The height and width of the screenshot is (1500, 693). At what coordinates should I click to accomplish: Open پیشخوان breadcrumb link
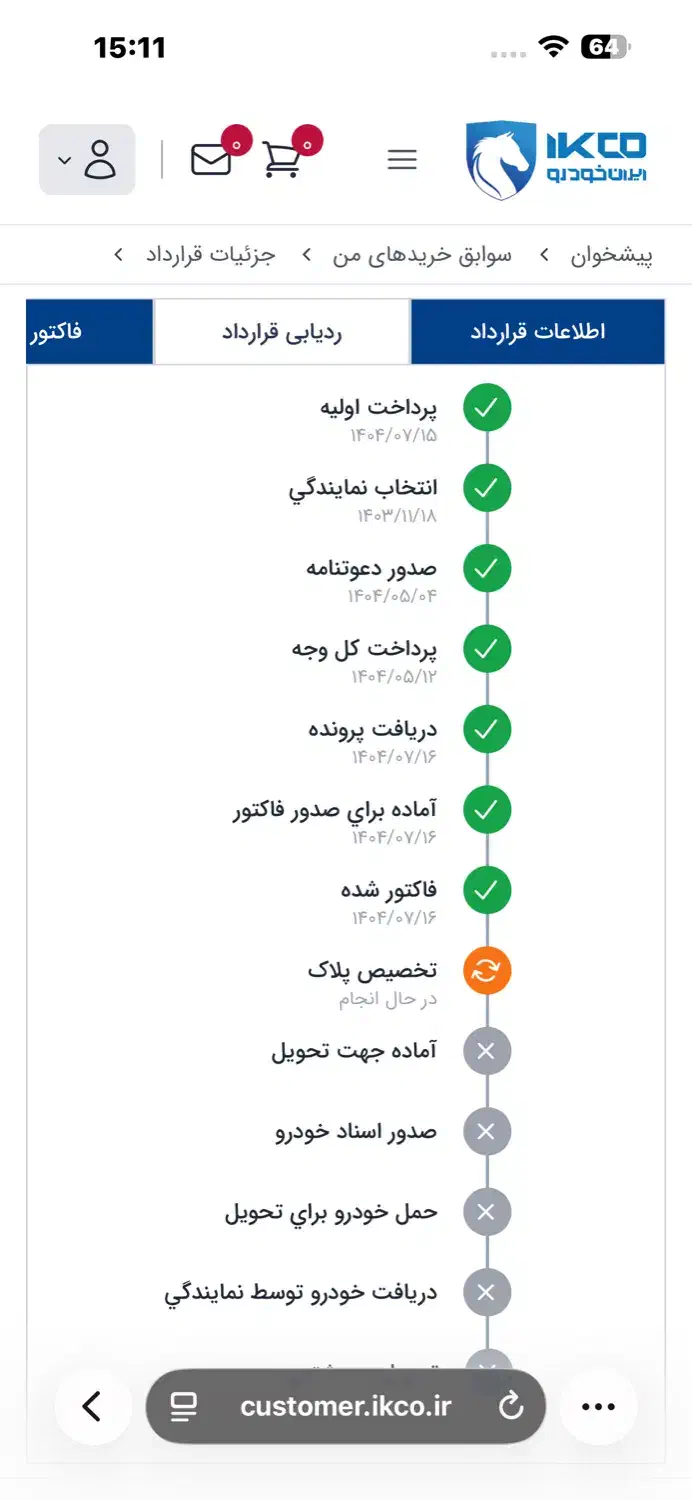point(611,255)
